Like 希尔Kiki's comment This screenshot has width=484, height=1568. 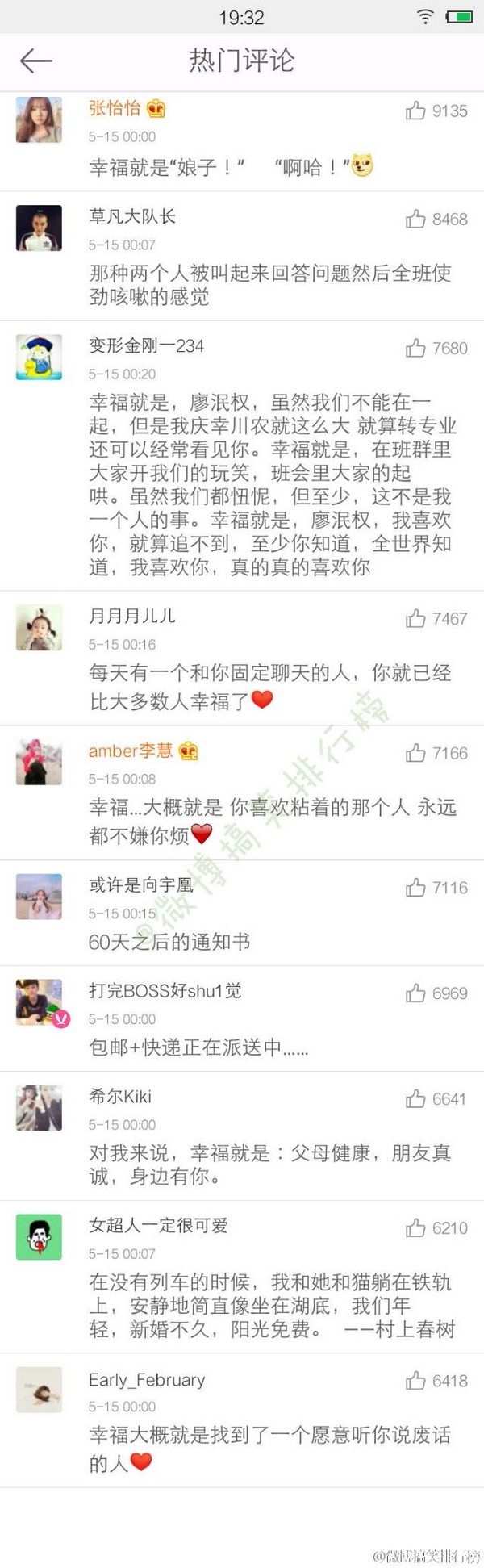click(x=415, y=1098)
